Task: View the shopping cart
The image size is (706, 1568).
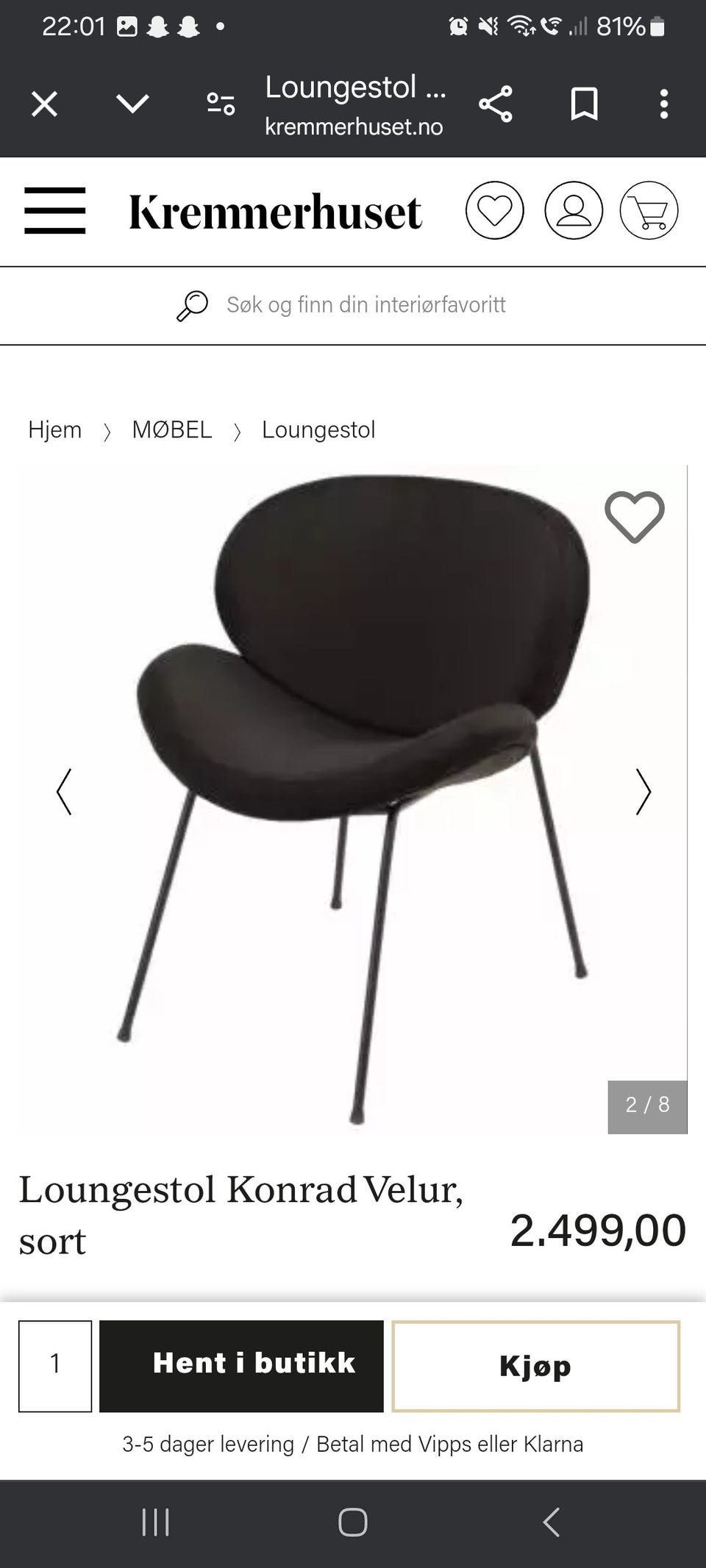Action: coord(649,211)
